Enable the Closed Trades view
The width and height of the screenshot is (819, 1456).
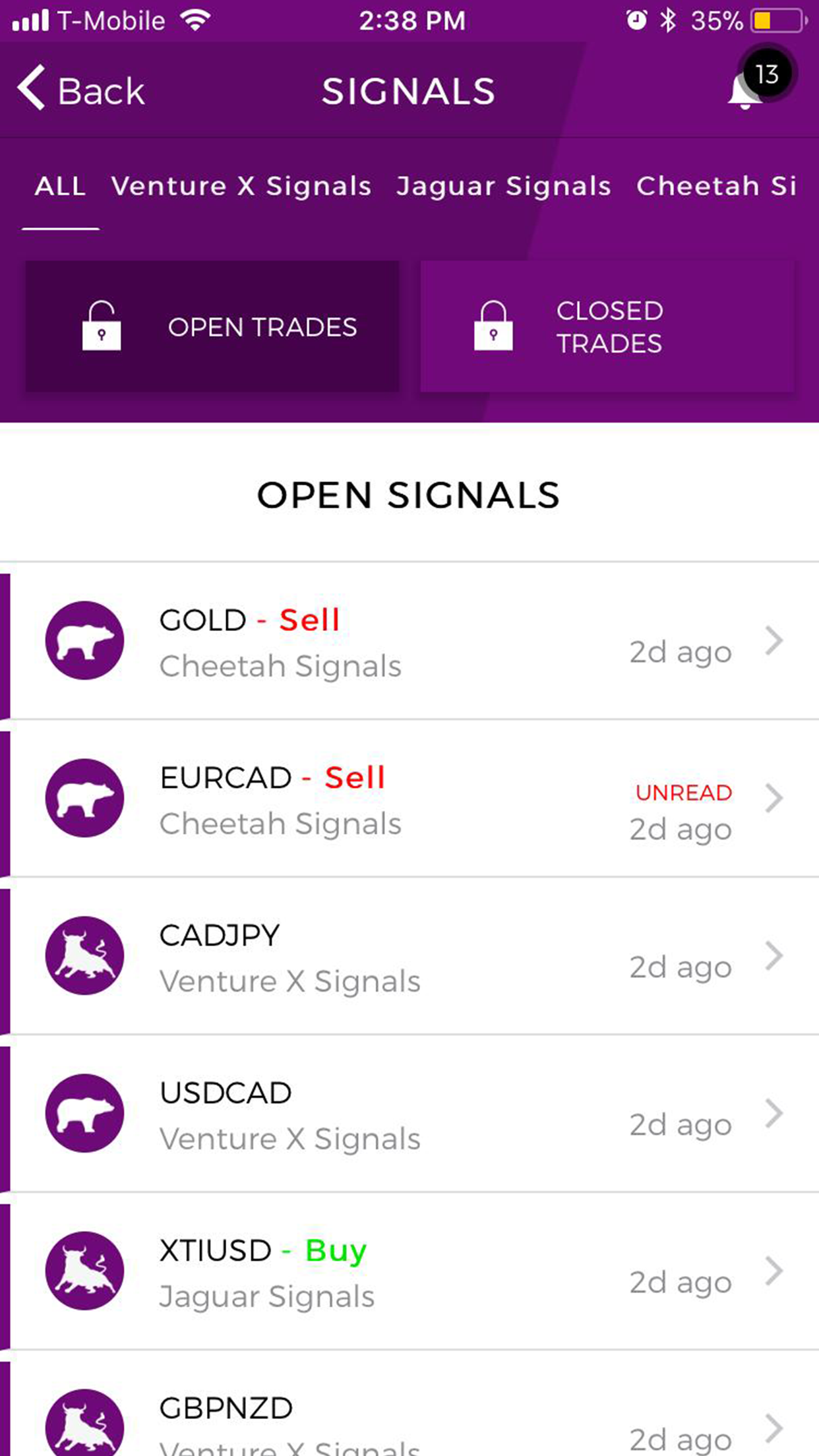607,326
